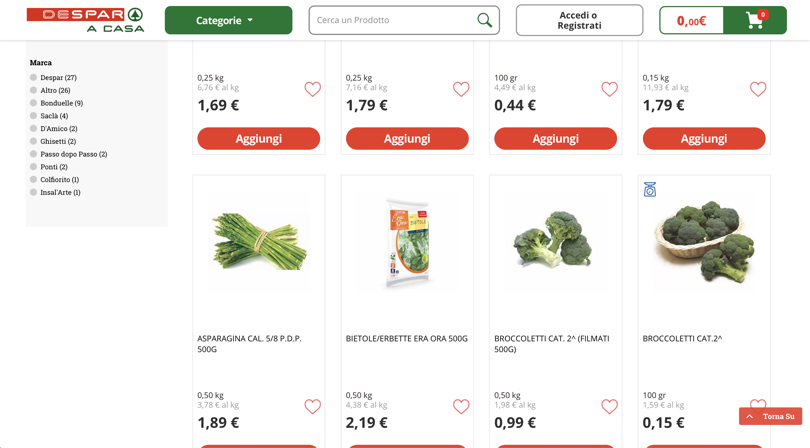This screenshot has width=810, height=448.
Task: Open the shopping cart
Action: pyautogui.click(x=755, y=20)
